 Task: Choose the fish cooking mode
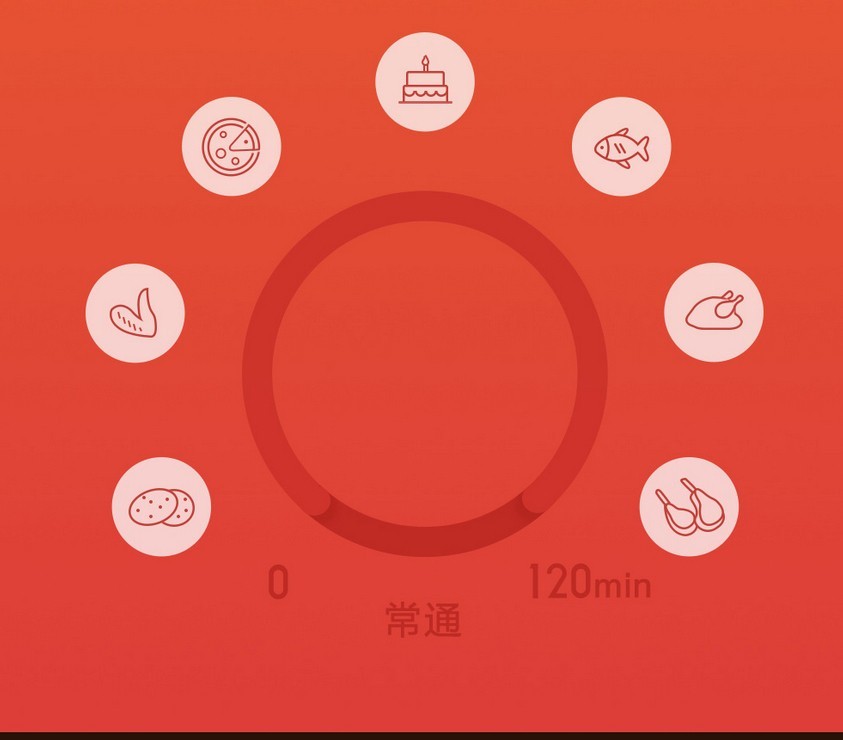(x=621, y=147)
